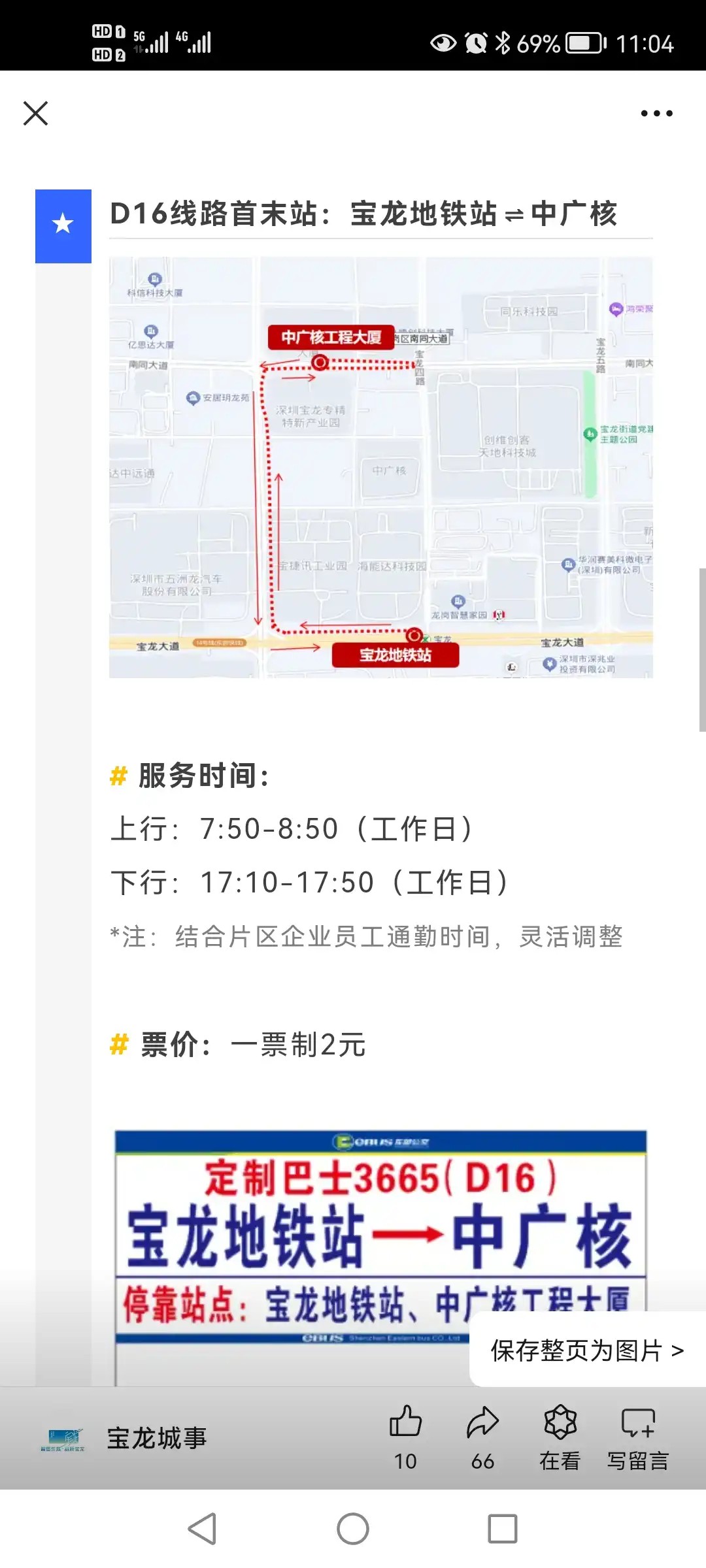
Task: Close the article page
Action: pos(36,113)
